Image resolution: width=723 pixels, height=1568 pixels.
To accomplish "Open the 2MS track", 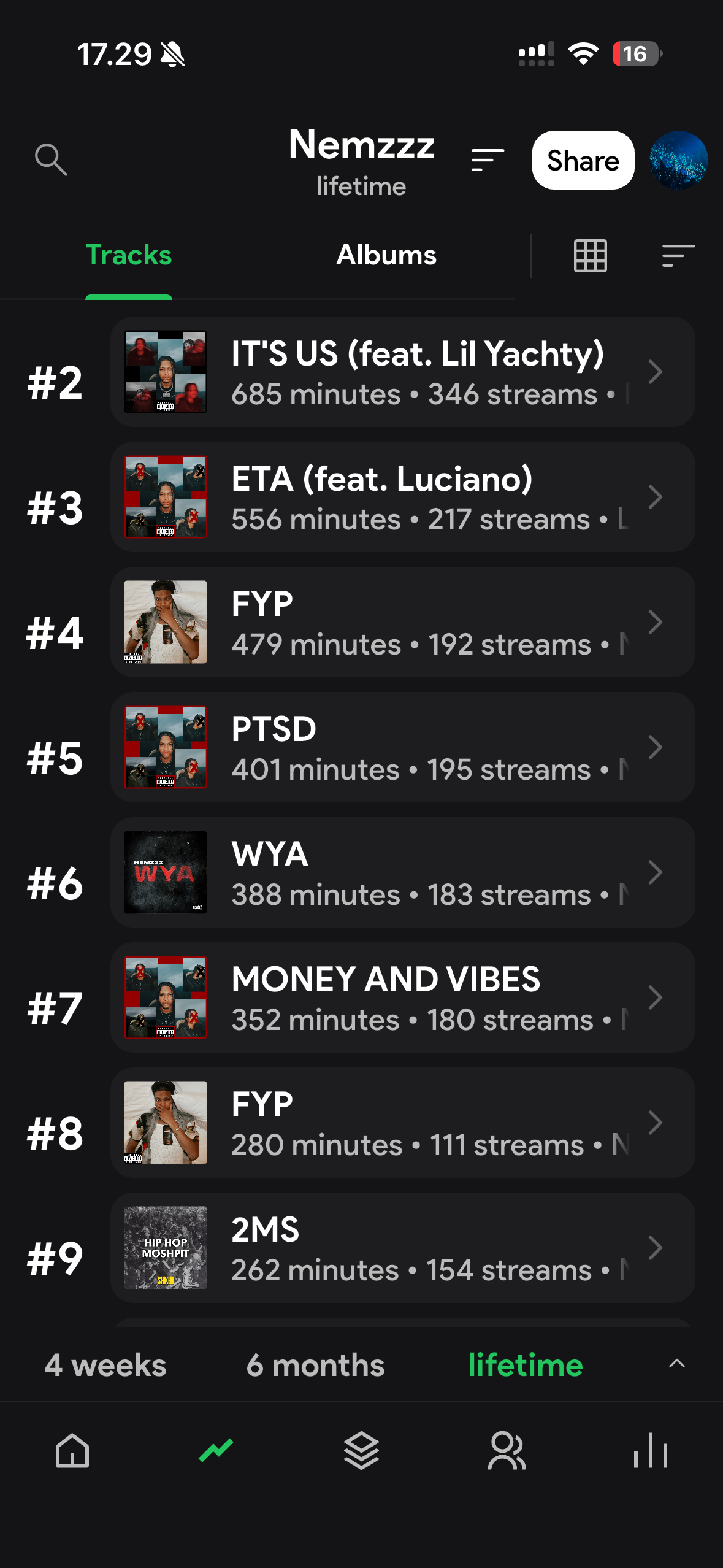I will click(403, 1248).
